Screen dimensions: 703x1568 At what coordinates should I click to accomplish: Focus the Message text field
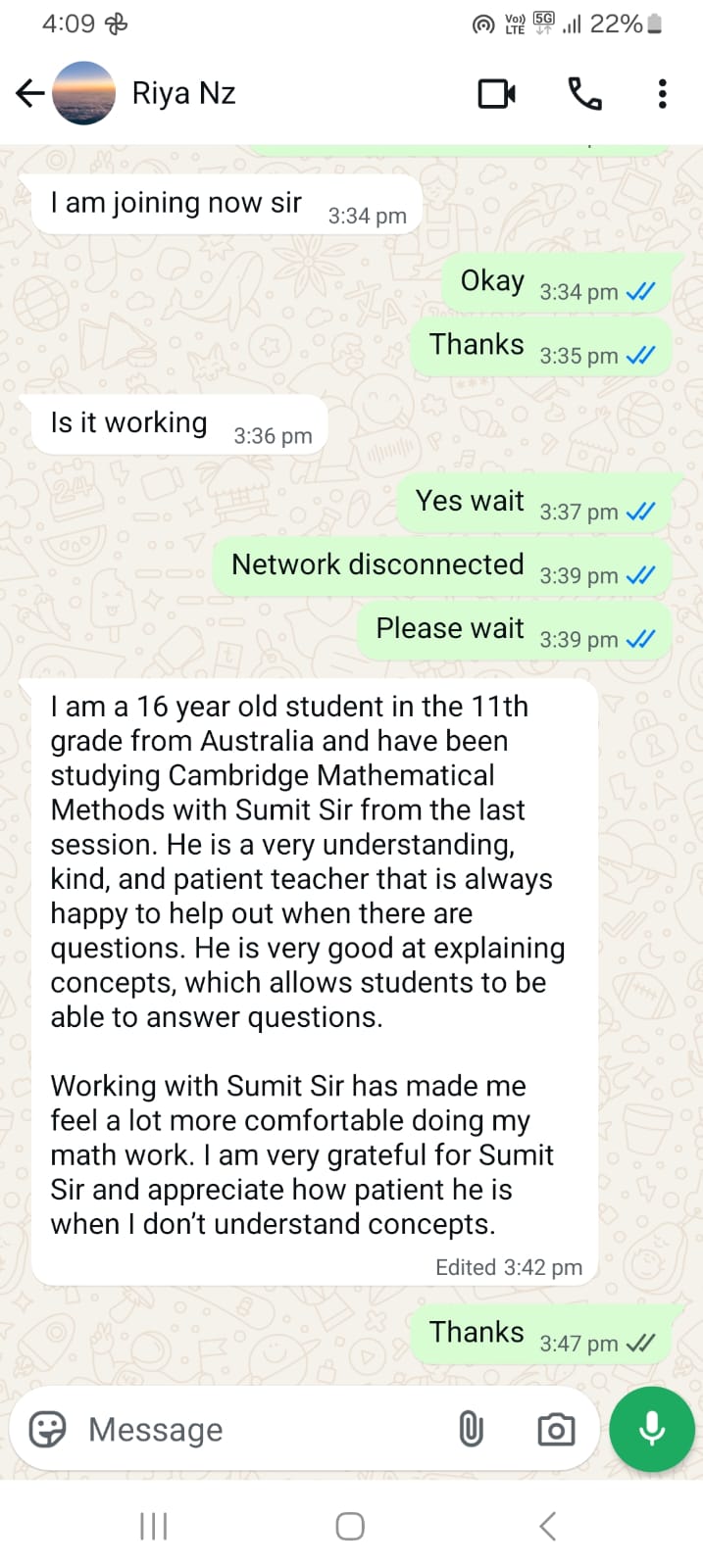255,1430
